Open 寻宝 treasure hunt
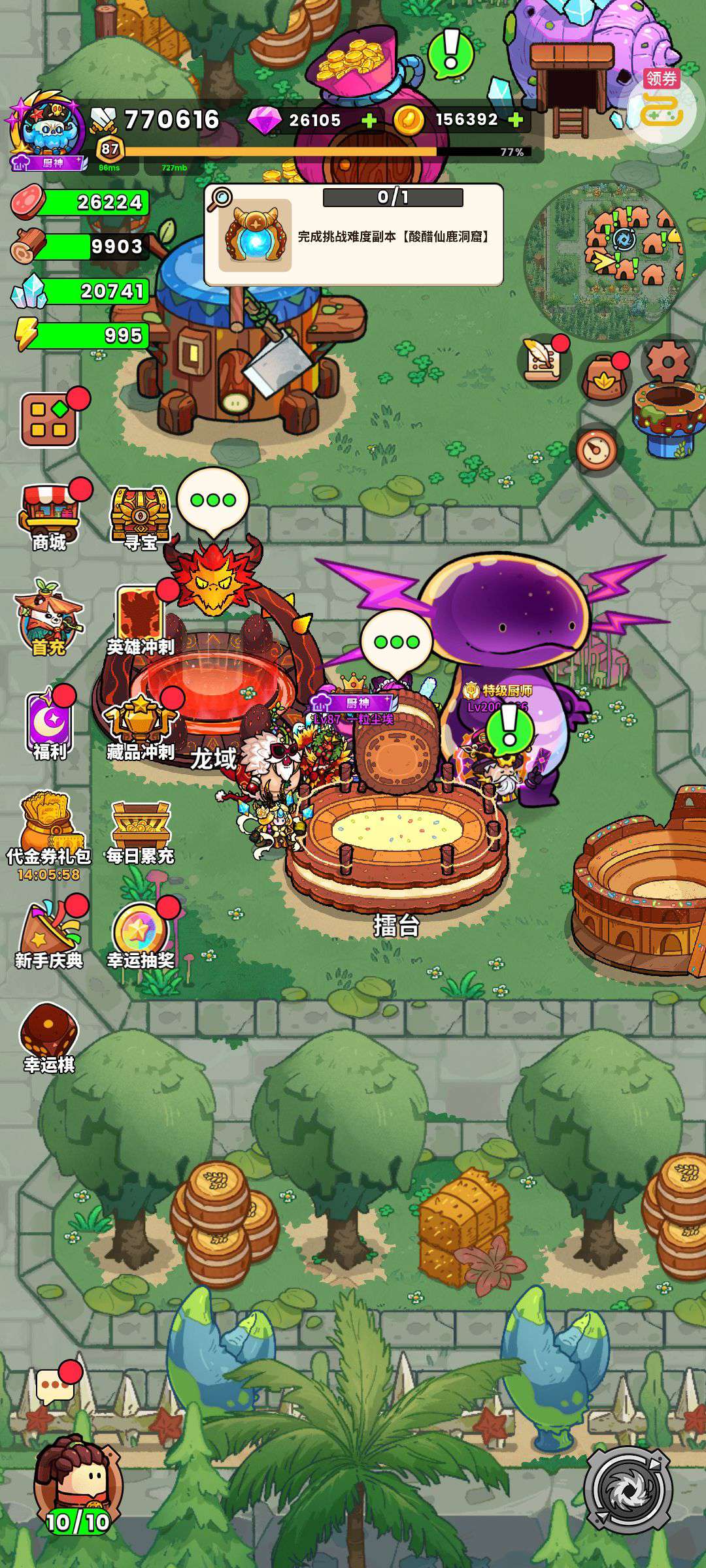Image resolution: width=706 pixels, height=1568 pixels. pyautogui.click(x=141, y=516)
